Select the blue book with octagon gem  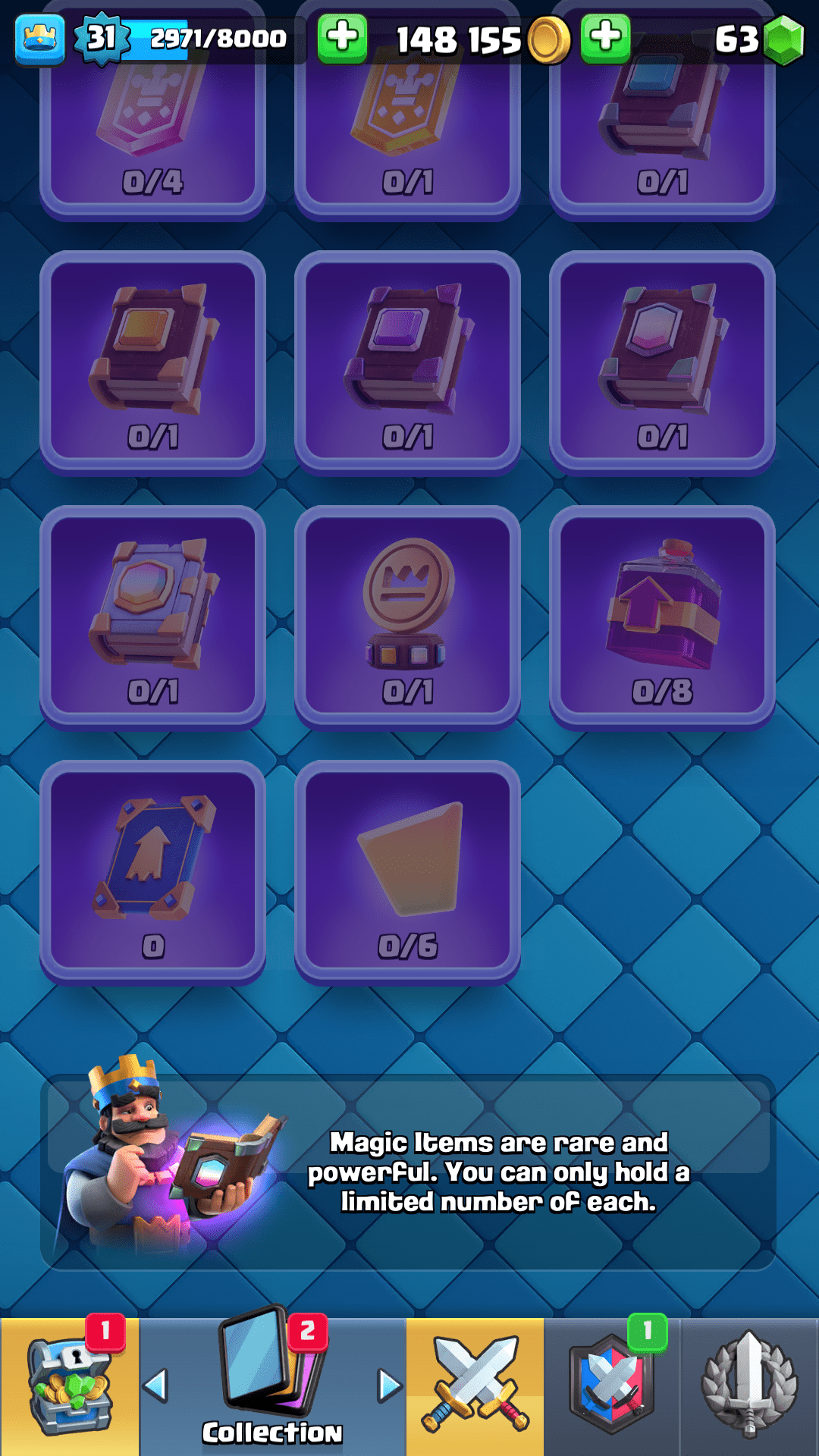click(152, 617)
